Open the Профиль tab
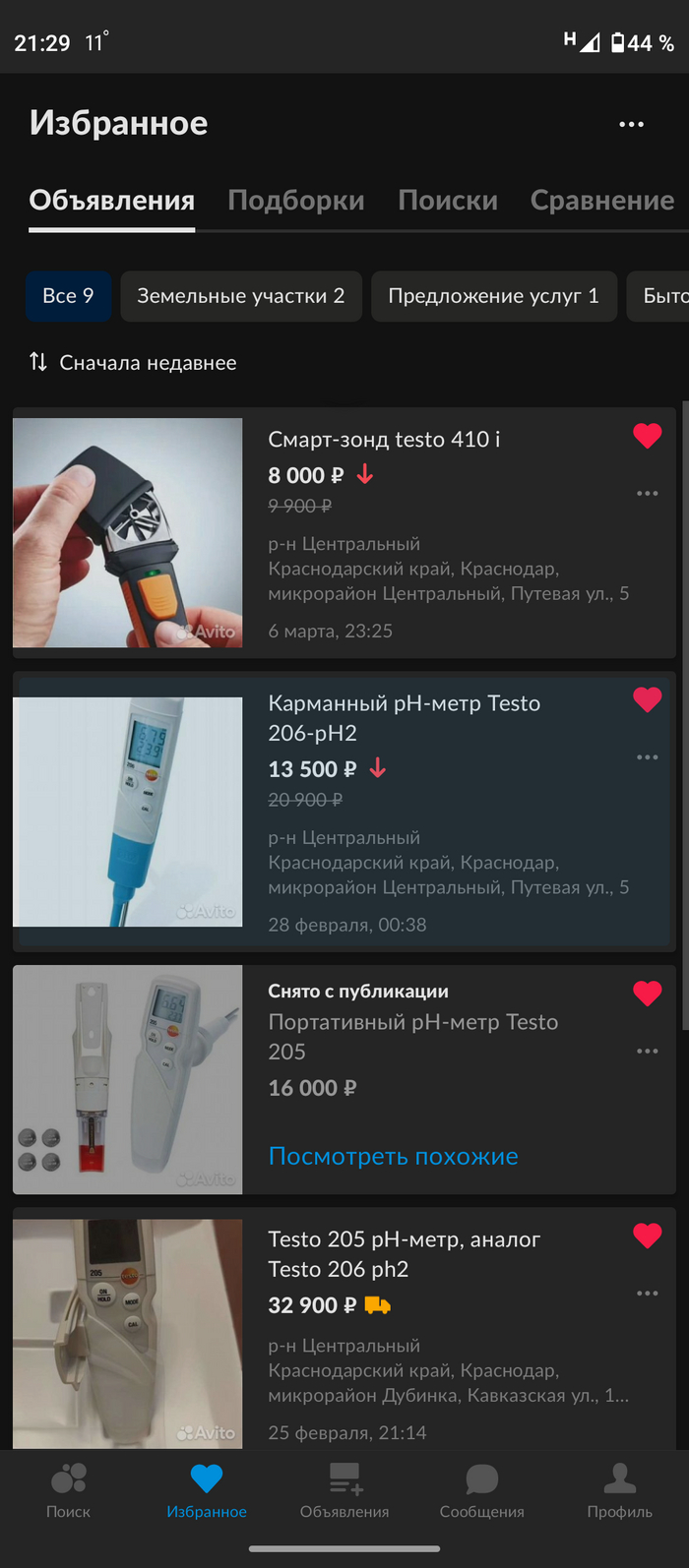This screenshot has width=689, height=1568. [619, 1490]
